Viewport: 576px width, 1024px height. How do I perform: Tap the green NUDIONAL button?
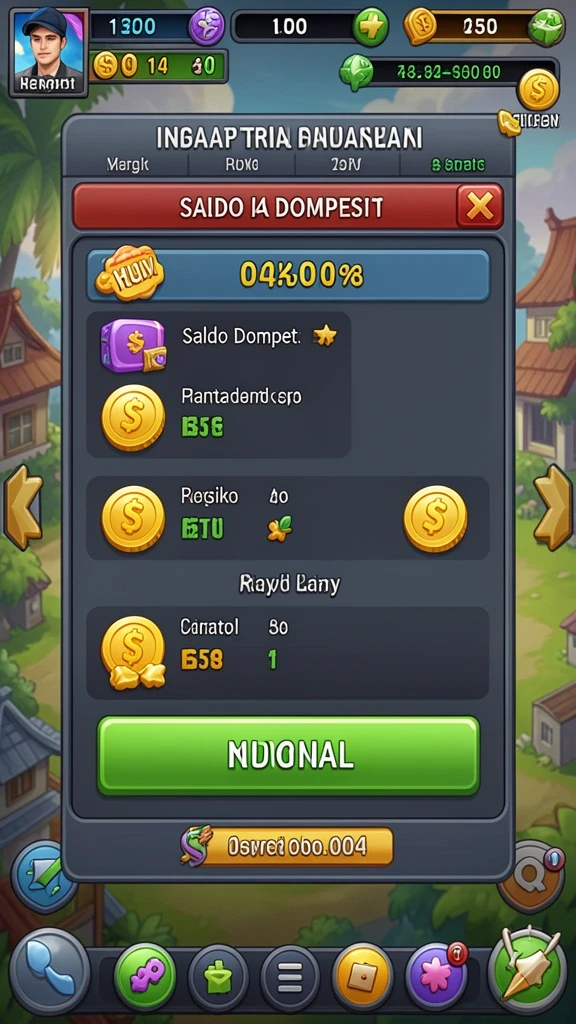[x=289, y=755]
